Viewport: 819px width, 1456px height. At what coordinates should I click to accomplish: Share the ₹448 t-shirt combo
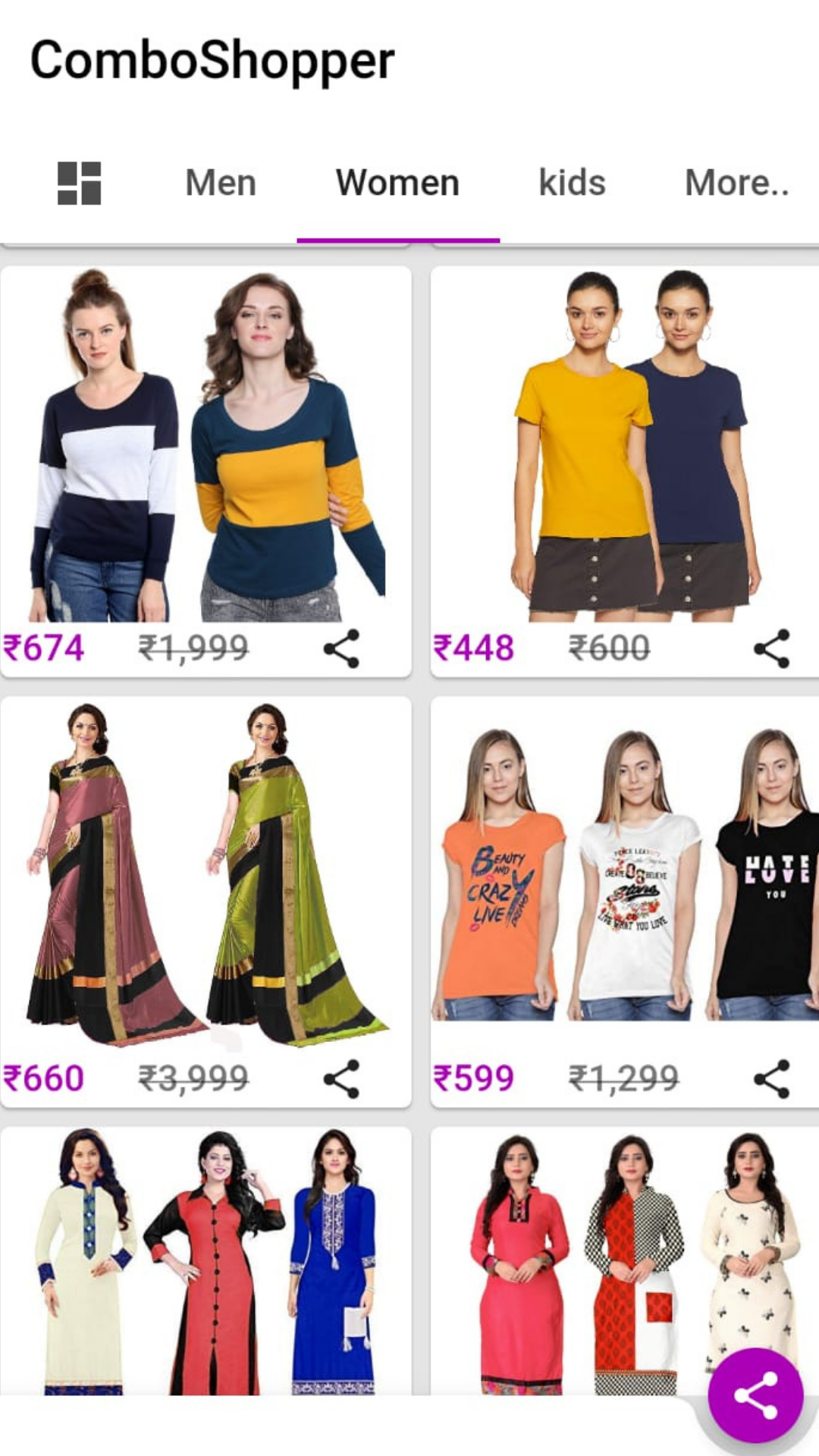[771, 648]
